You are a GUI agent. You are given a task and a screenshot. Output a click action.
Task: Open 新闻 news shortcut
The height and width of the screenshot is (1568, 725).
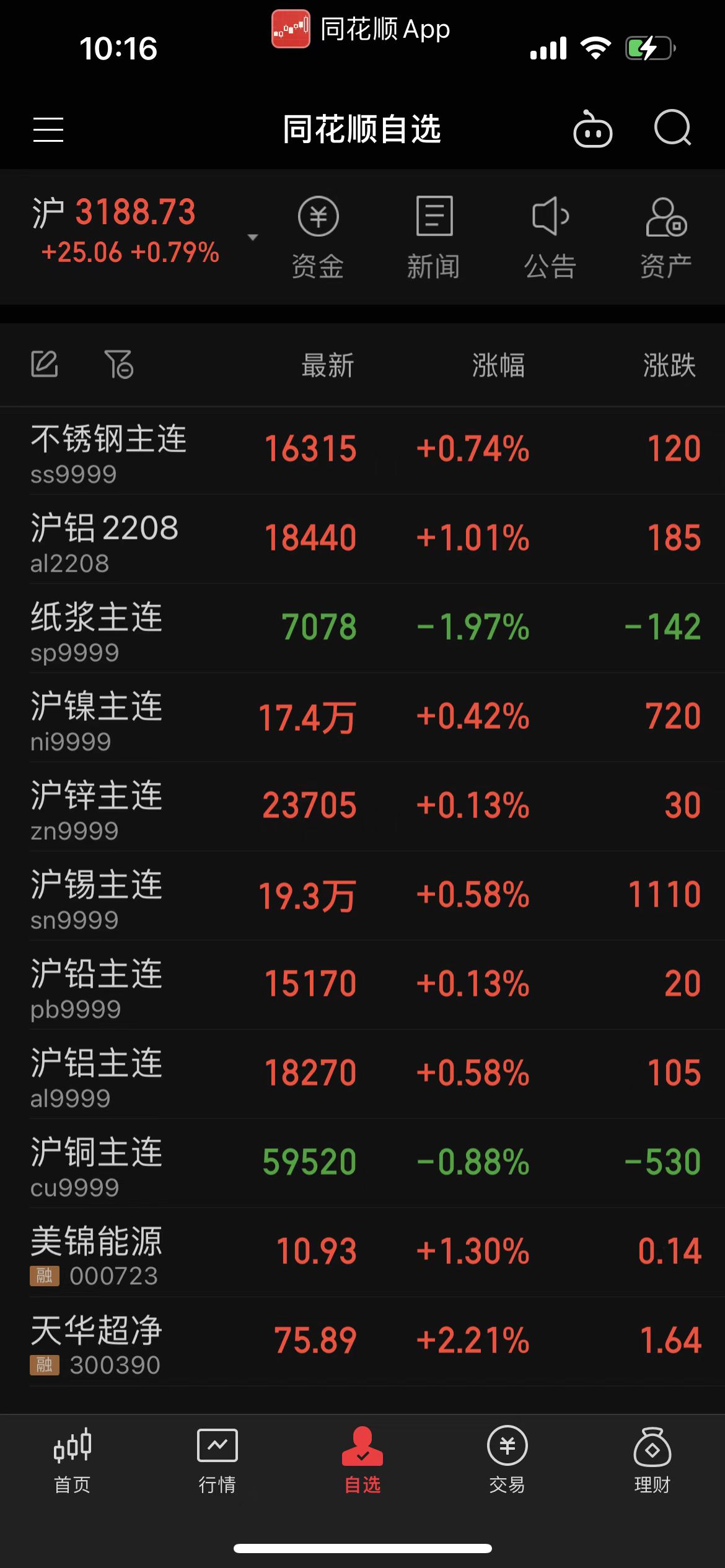pyautogui.click(x=434, y=237)
